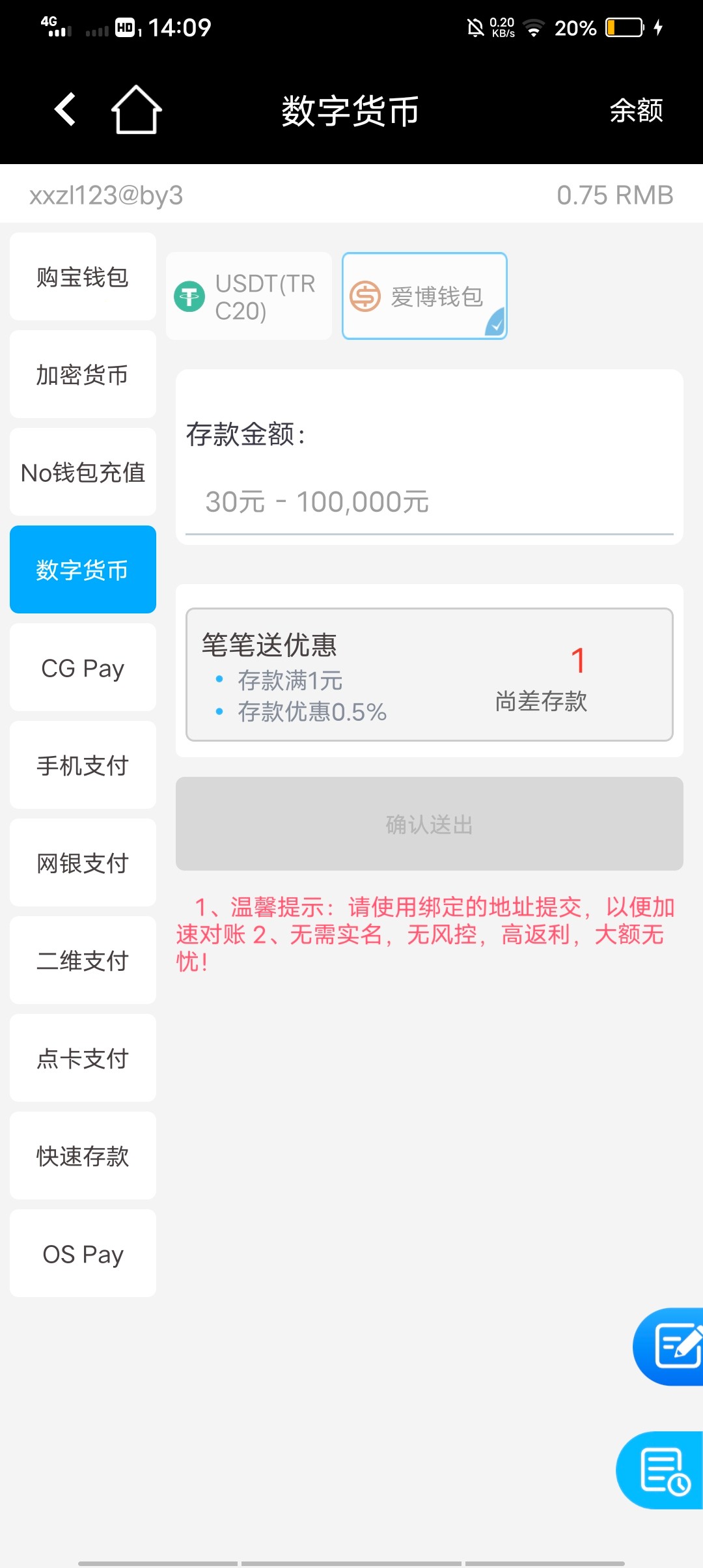
Task: Select 加密货币 payment method
Action: (x=83, y=374)
